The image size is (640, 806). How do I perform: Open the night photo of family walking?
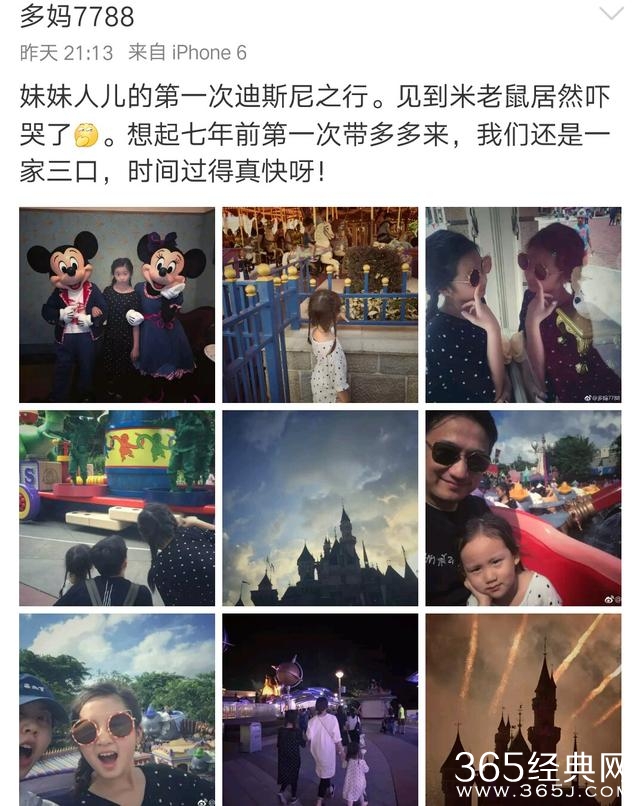[x=320, y=709]
